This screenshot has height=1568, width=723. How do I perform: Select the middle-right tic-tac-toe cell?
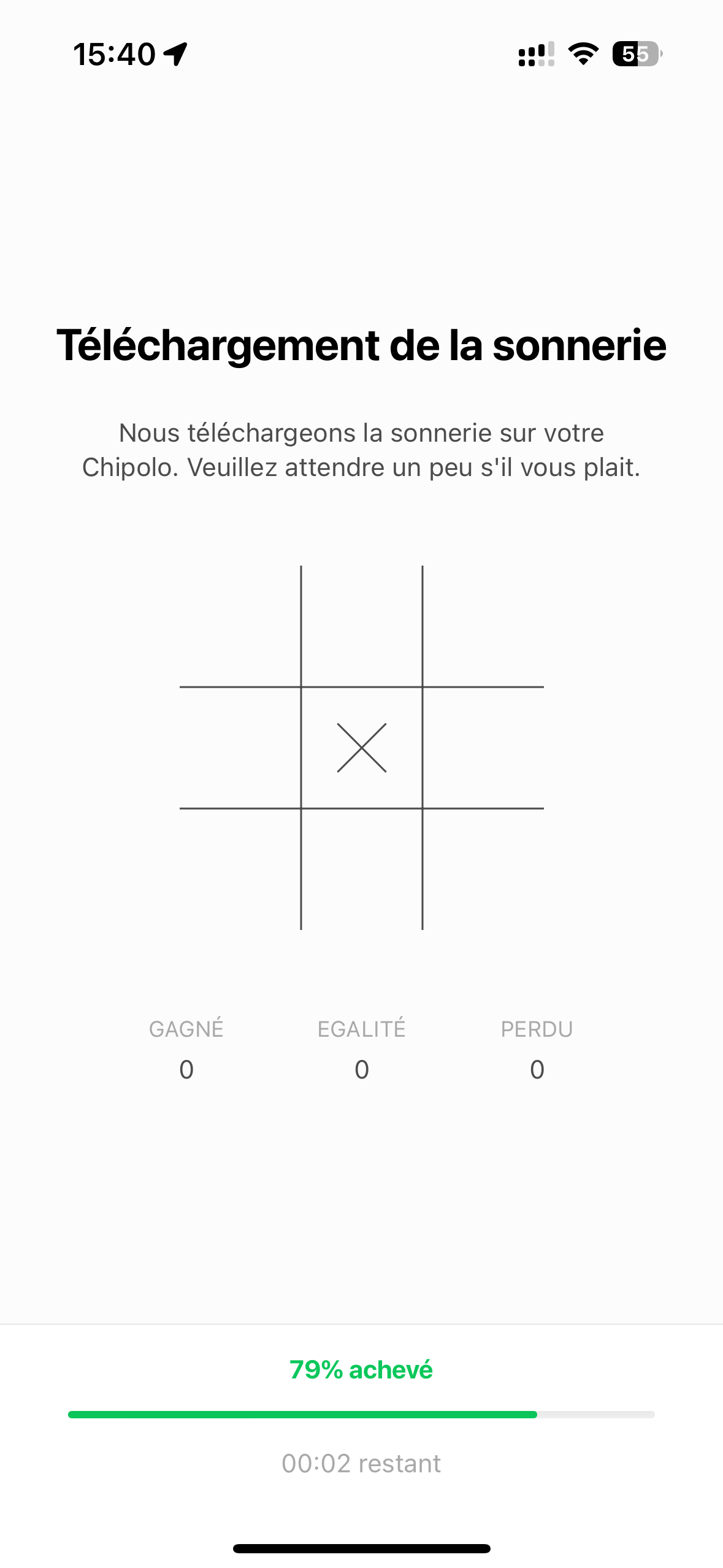pyautogui.click(x=483, y=747)
